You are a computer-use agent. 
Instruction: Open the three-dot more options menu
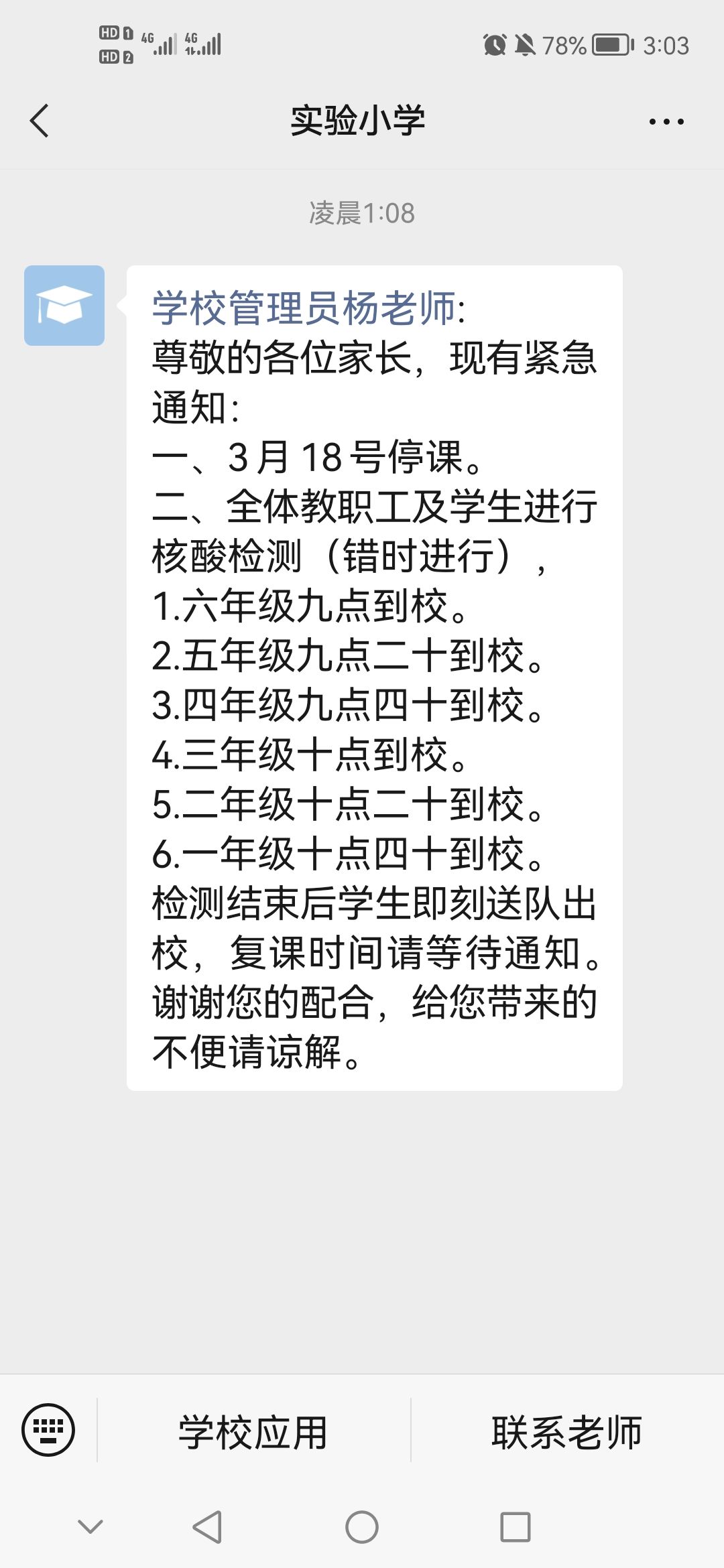tap(666, 122)
